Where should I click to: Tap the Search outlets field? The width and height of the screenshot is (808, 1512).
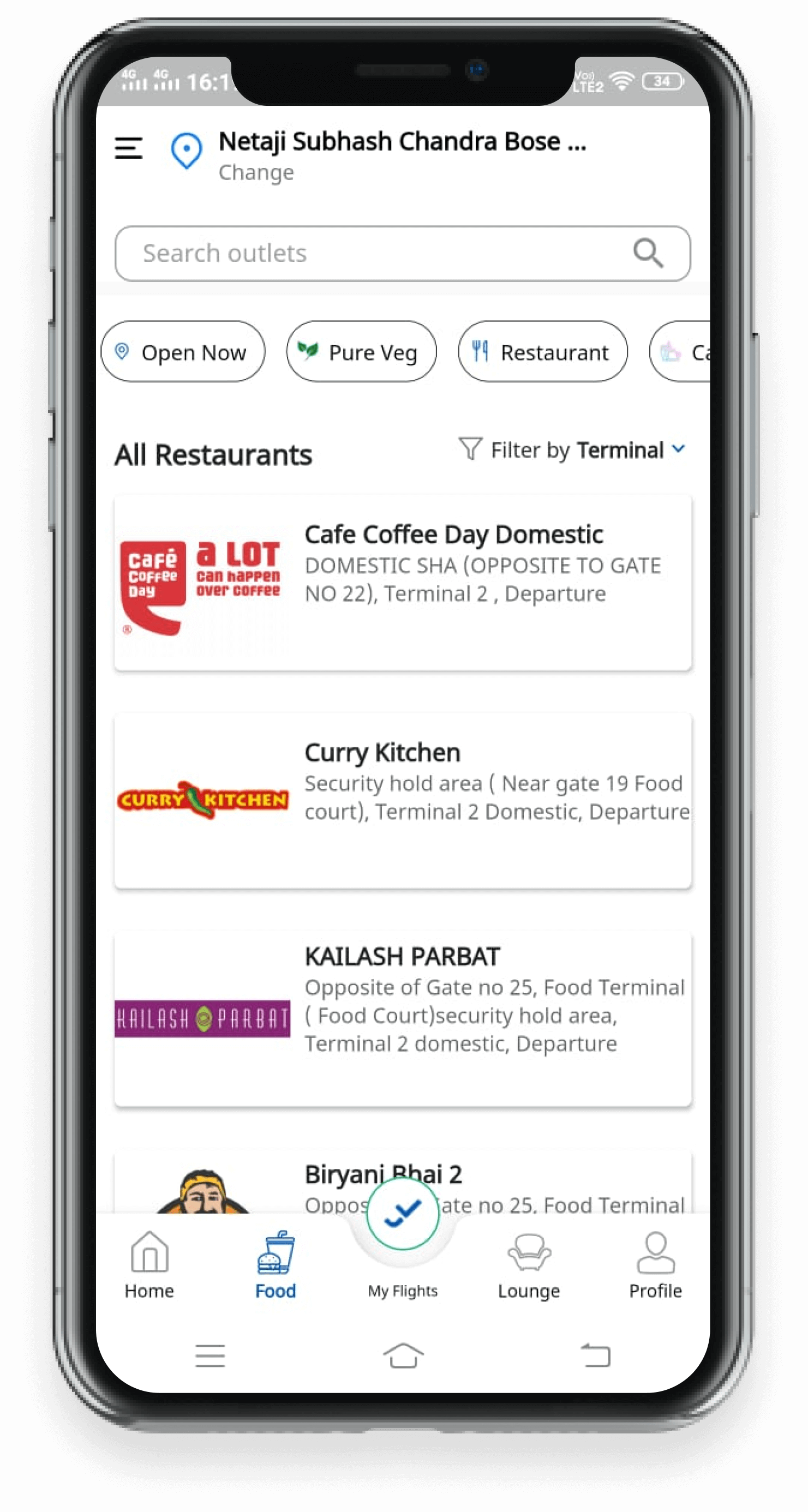376,254
